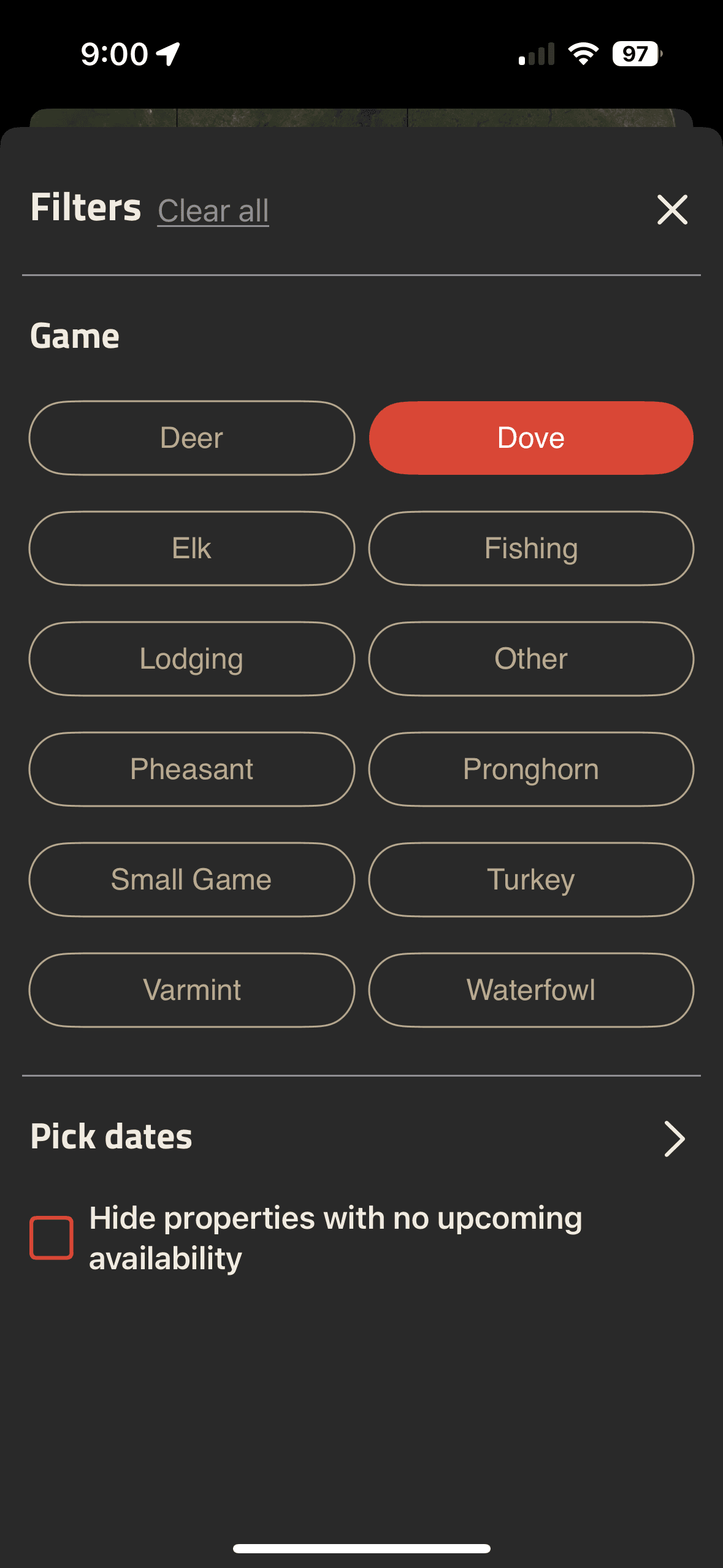Viewport: 723px width, 1568px height.
Task: Filter by Waterfowl
Action: 531,990
